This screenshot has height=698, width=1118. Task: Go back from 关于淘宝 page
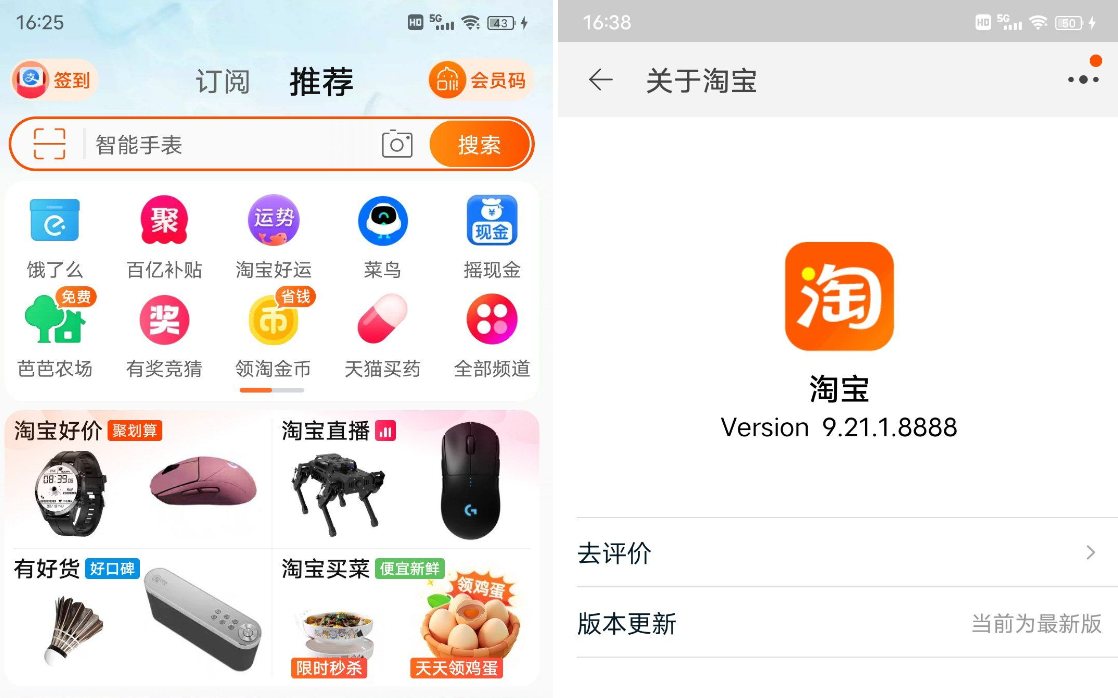coord(600,80)
